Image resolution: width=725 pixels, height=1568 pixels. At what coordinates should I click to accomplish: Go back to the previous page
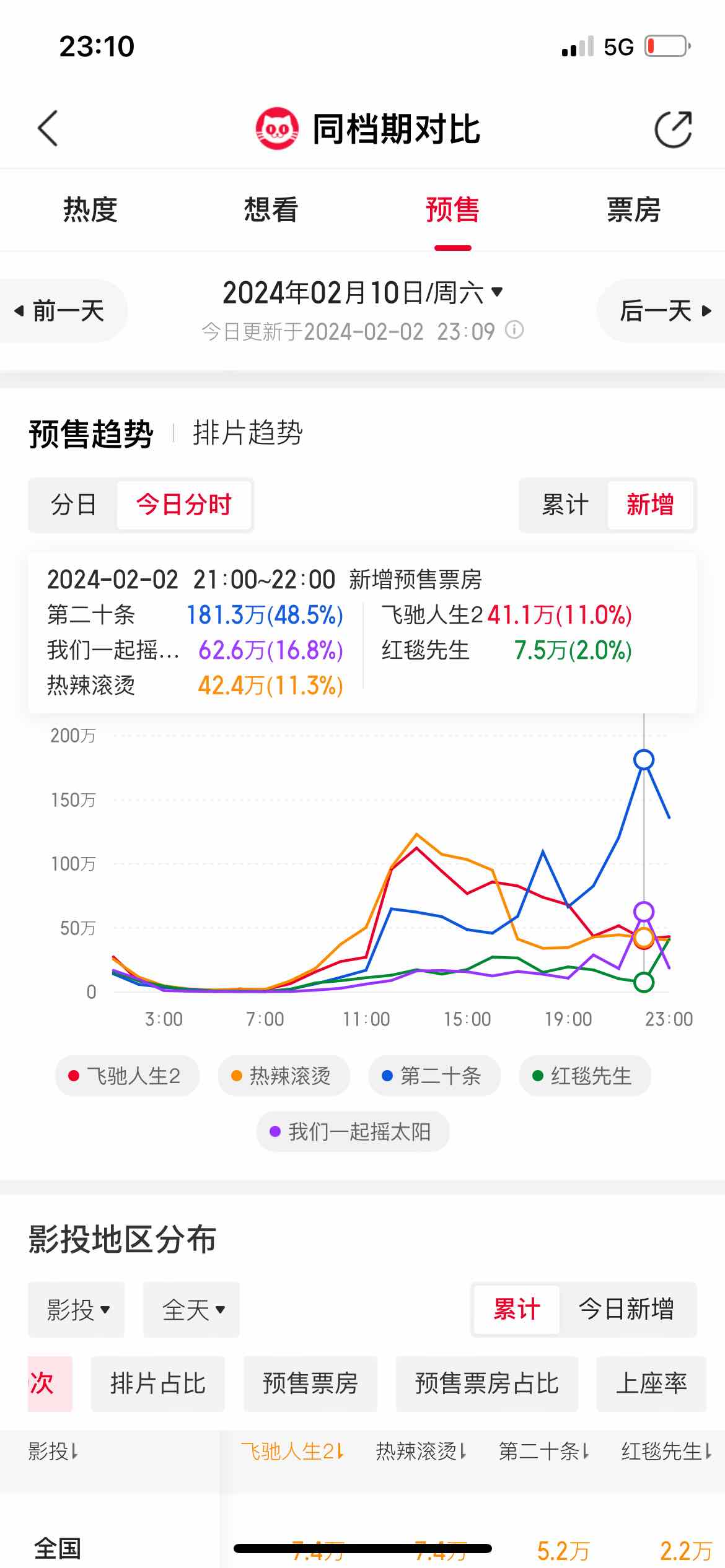pyautogui.click(x=48, y=129)
